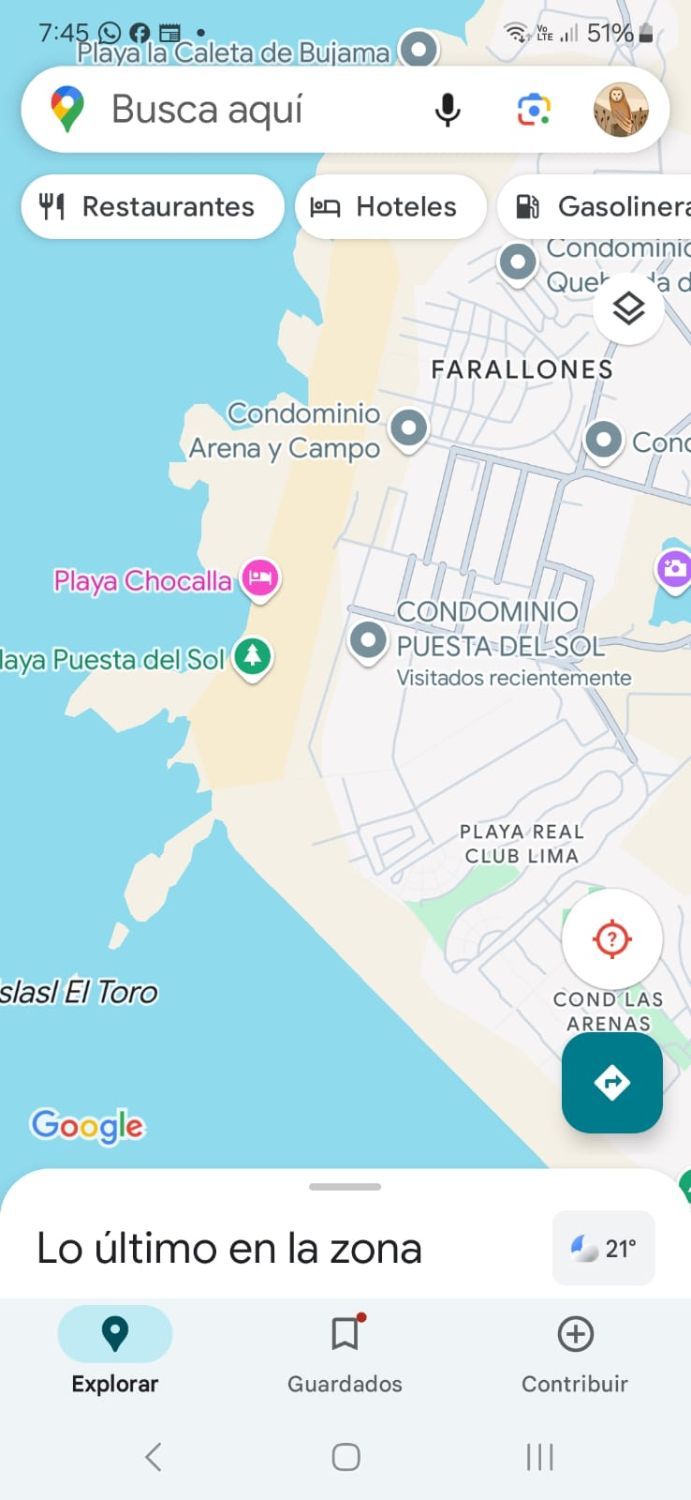Open the Condominio Puesta del Sol pin
This screenshot has height=1500, width=691.
point(368,639)
